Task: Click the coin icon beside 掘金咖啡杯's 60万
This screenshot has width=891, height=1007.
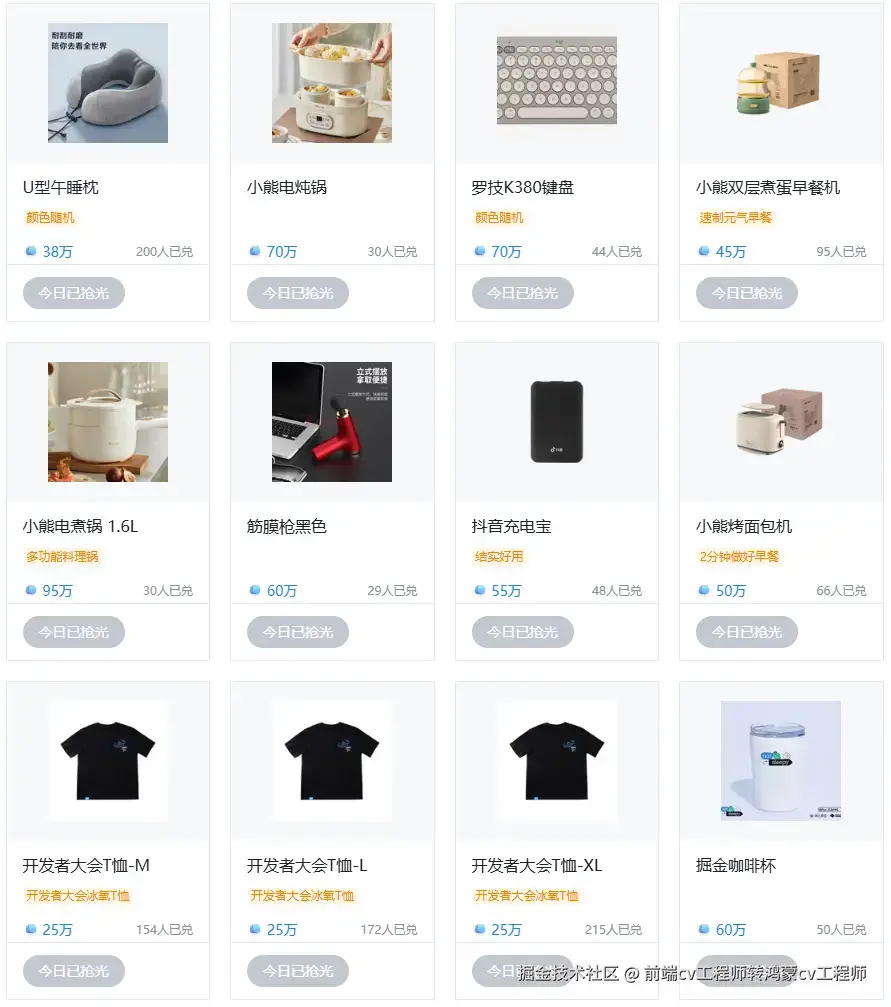Action: point(703,929)
